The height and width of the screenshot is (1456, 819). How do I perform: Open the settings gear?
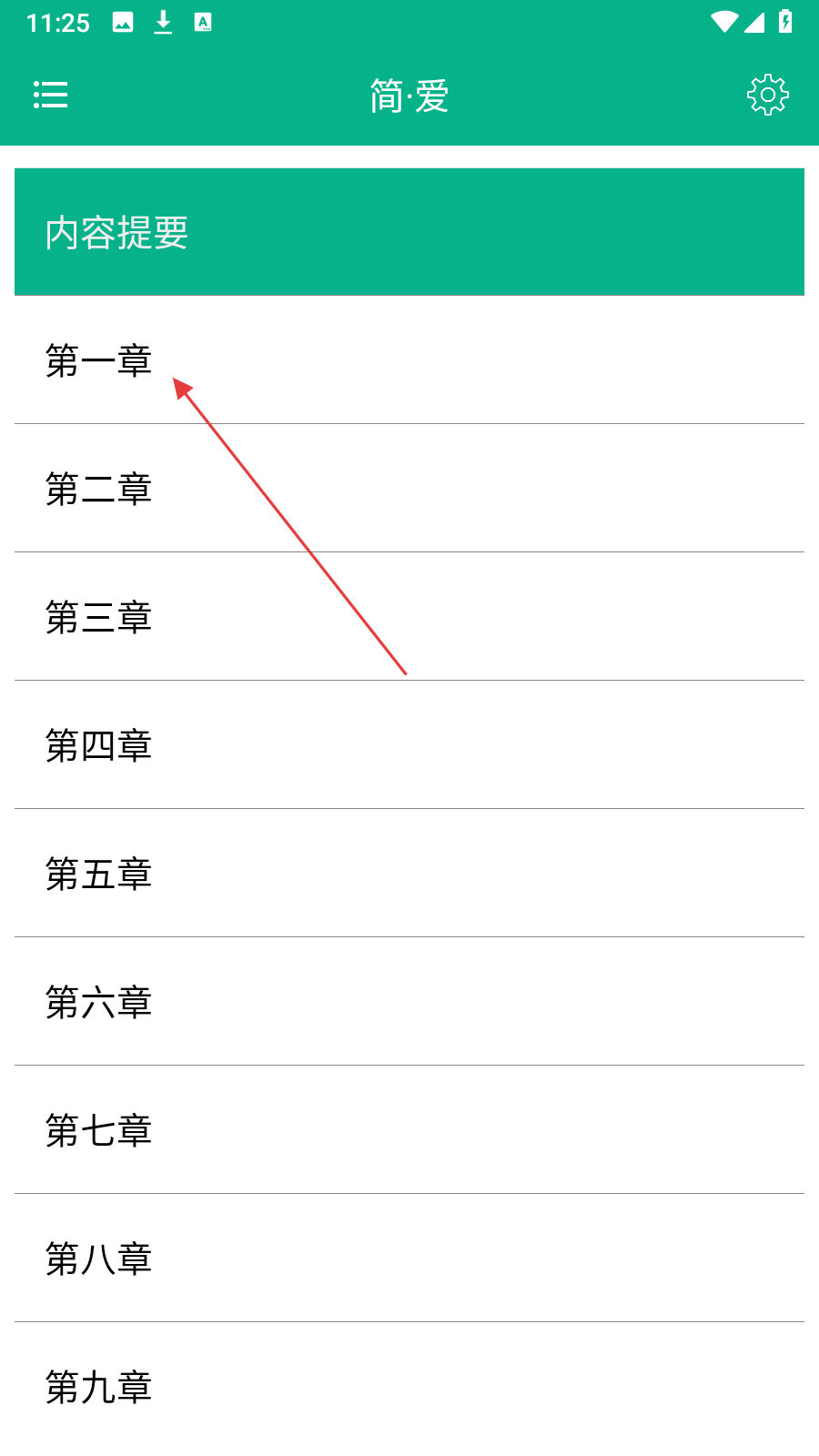click(x=767, y=95)
